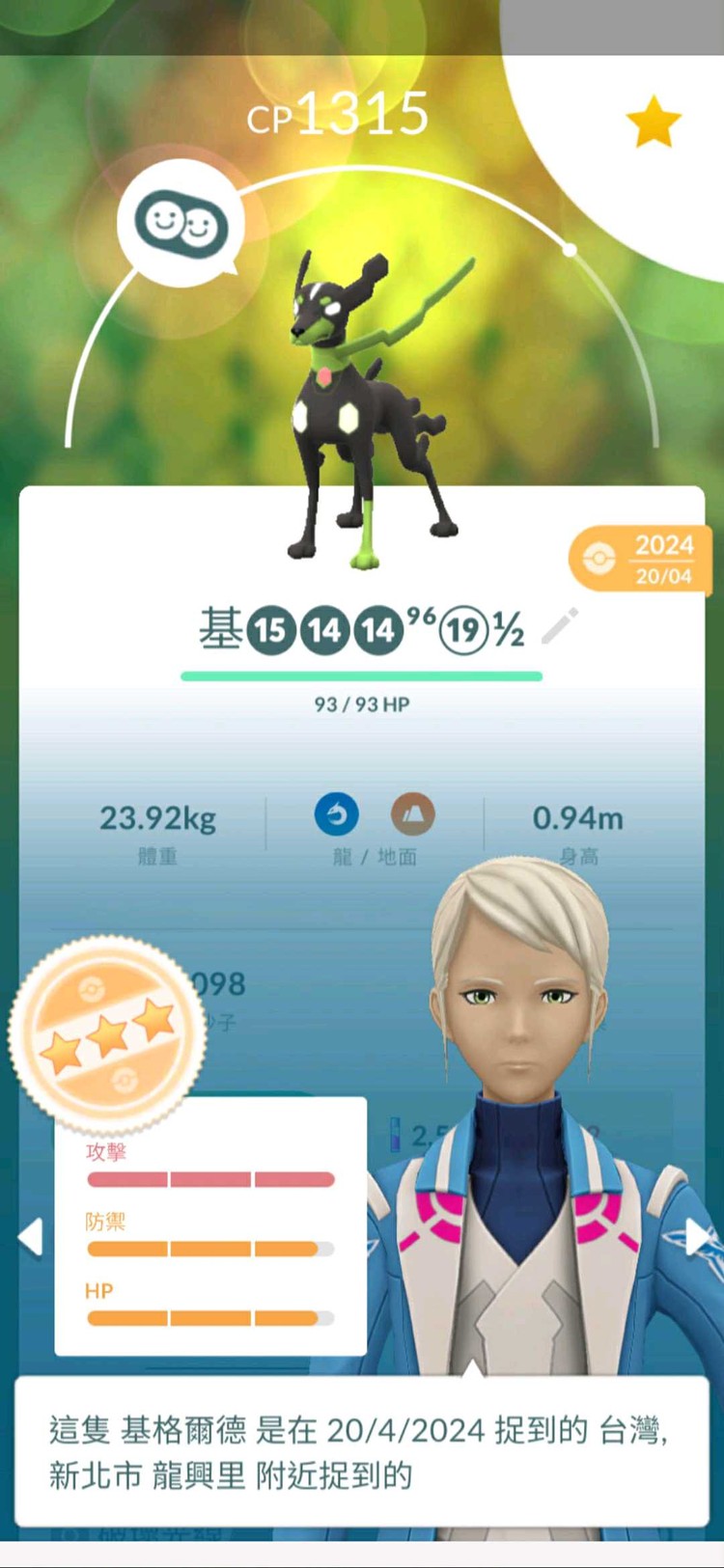Screen dimensions: 724x1568
Task: Go to the next Pokémon arrow
Action: point(697,1237)
